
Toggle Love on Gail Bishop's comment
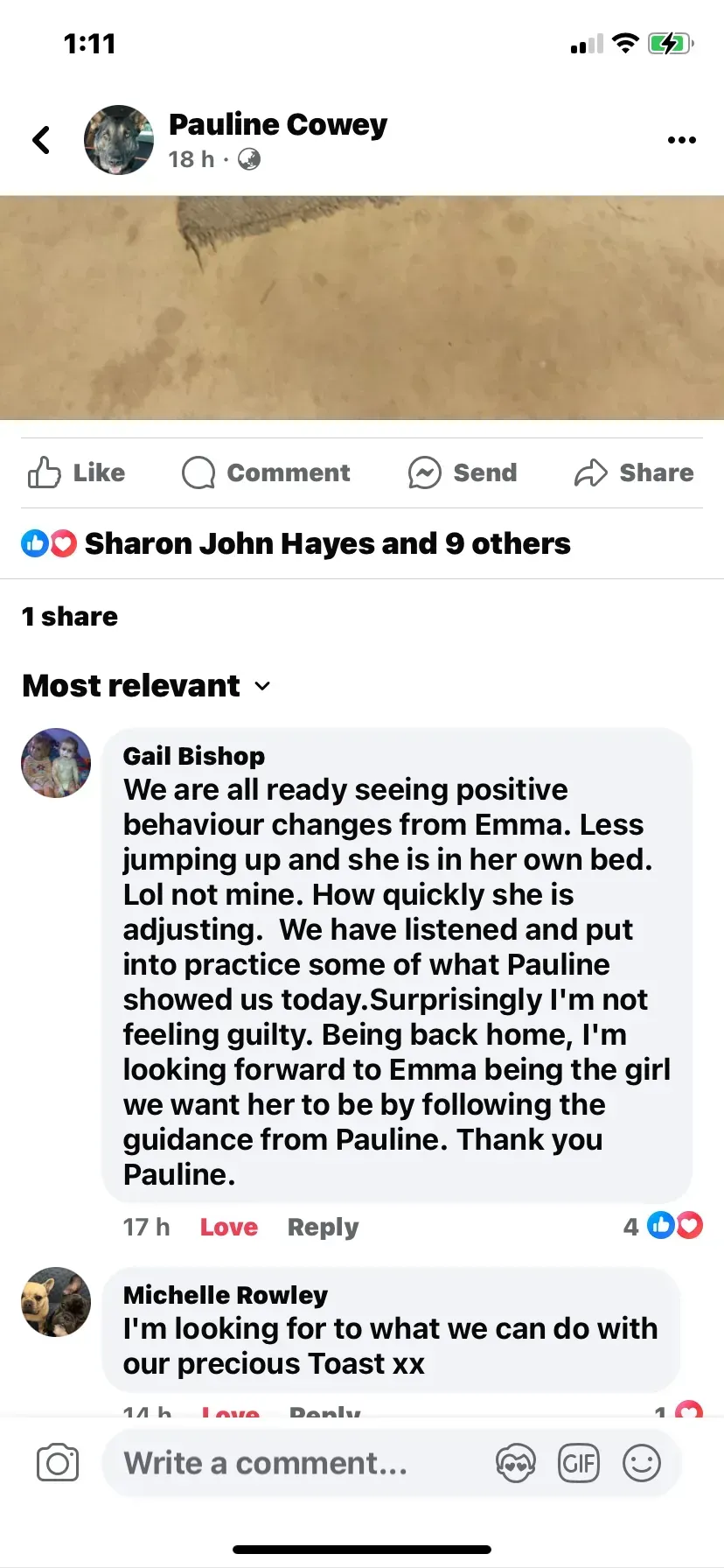click(x=228, y=1227)
